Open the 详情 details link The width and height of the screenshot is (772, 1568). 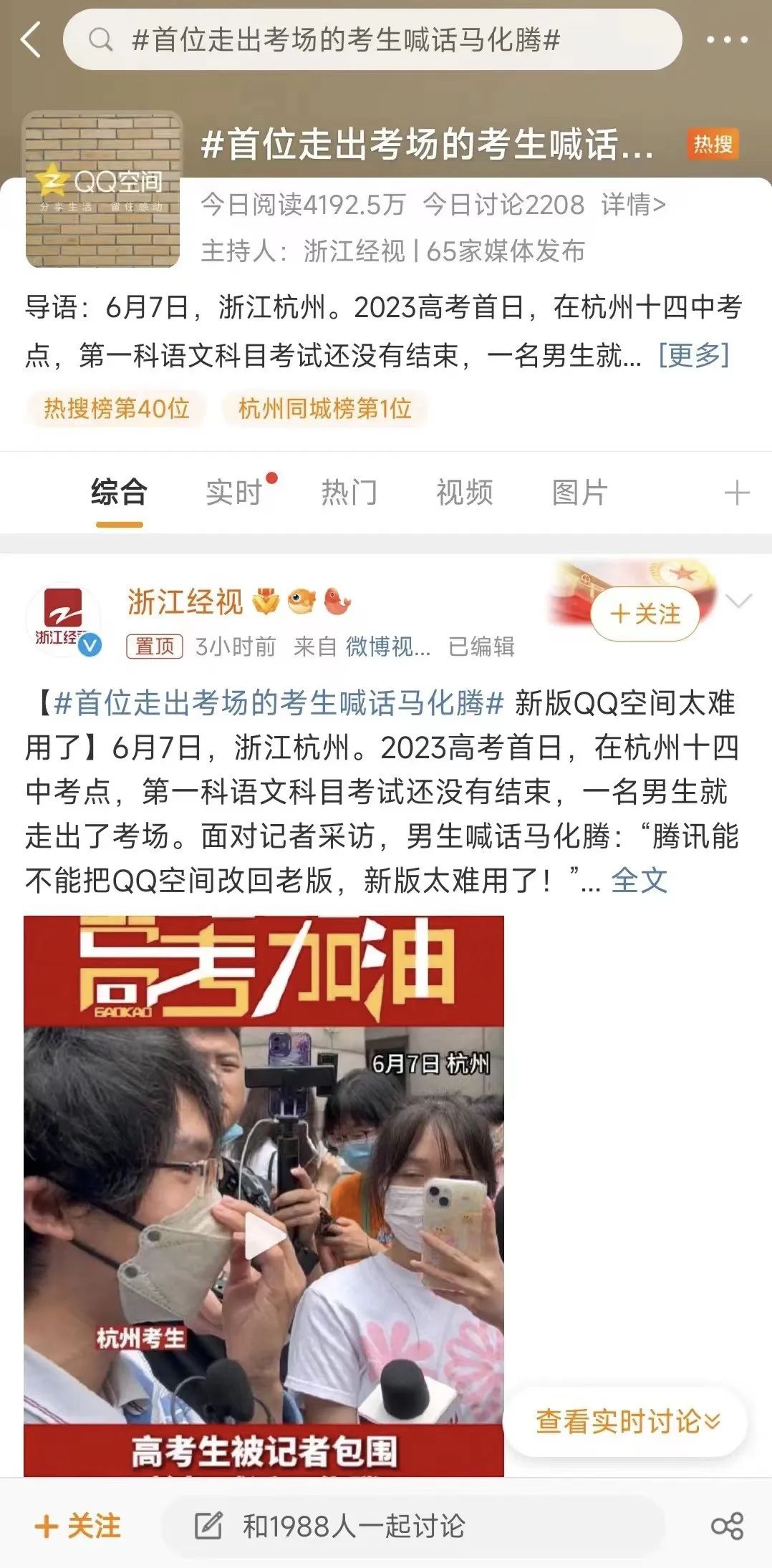pos(633,205)
